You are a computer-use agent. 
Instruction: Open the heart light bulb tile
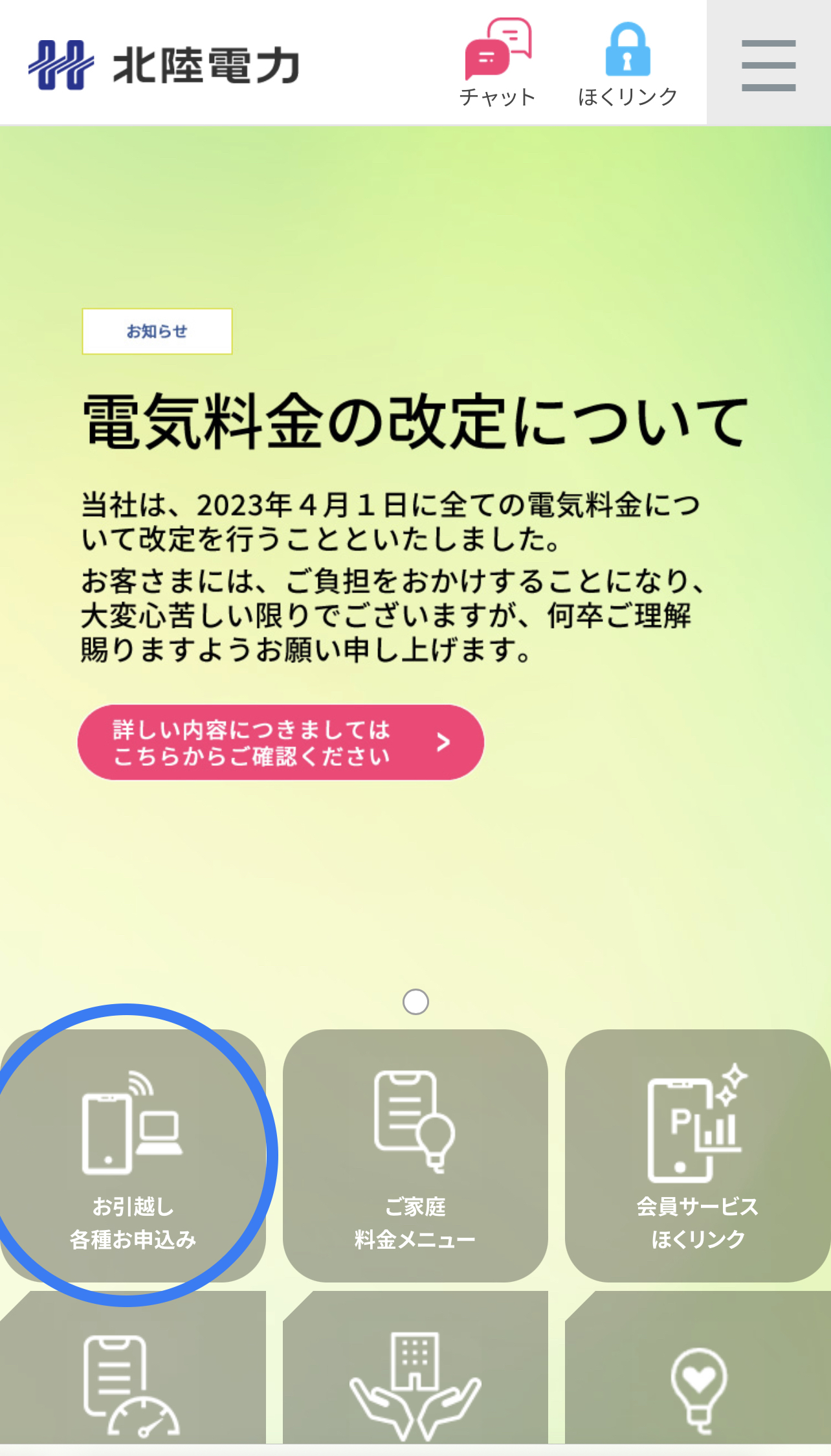[698, 1379]
